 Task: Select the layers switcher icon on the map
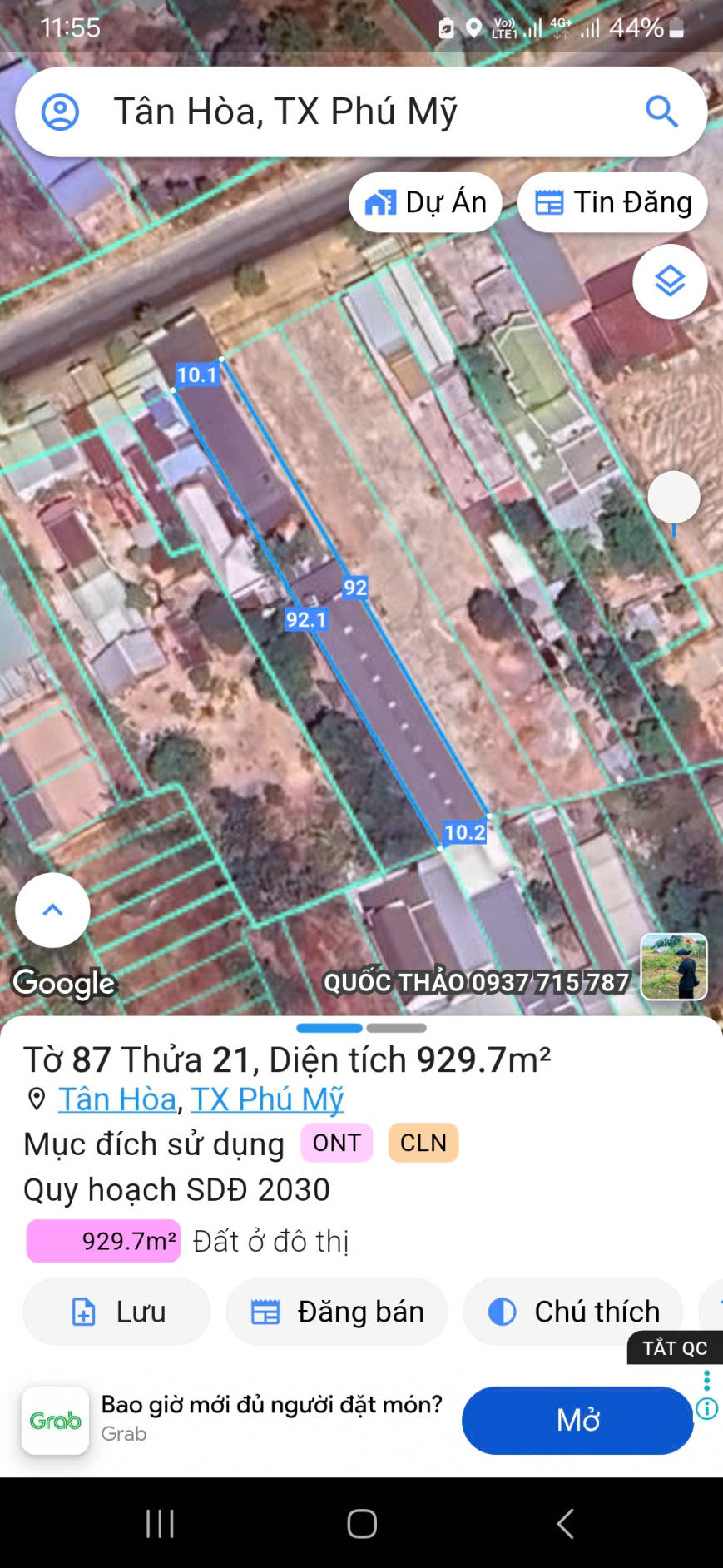[x=670, y=281]
